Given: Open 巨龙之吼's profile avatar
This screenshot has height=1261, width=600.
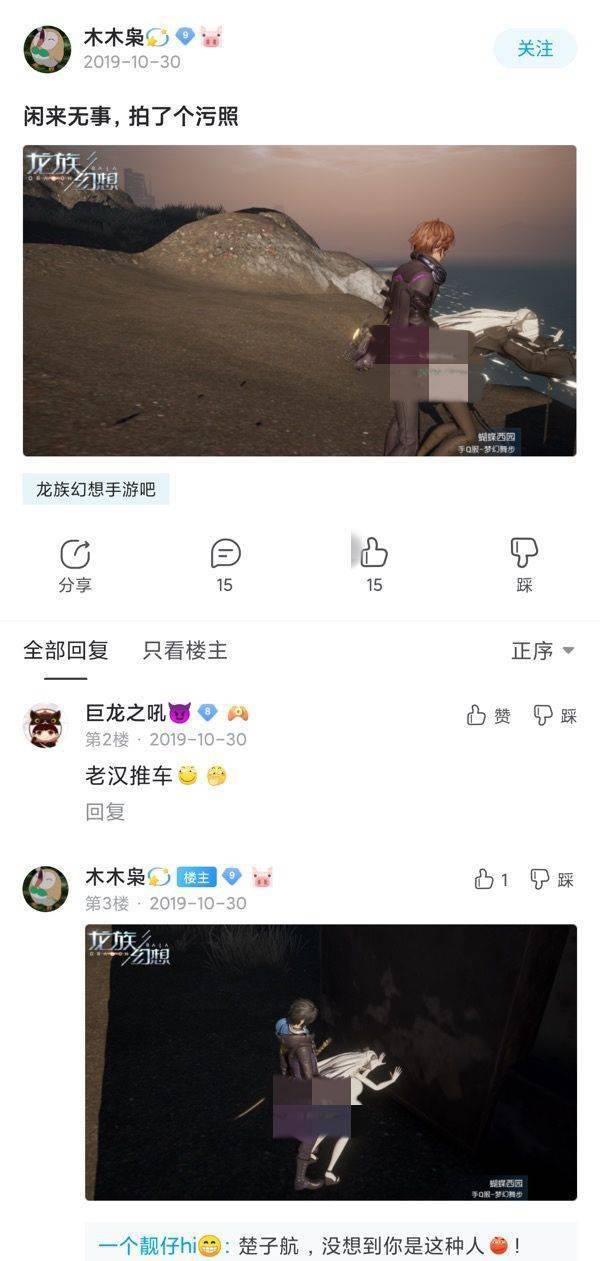Looking at the screenshot, I should point(46,725).
